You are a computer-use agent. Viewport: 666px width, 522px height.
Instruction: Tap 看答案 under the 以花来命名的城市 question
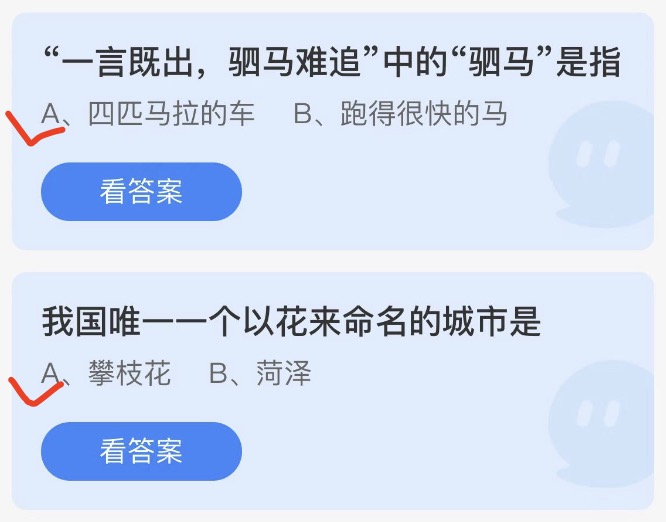[141, 451]
